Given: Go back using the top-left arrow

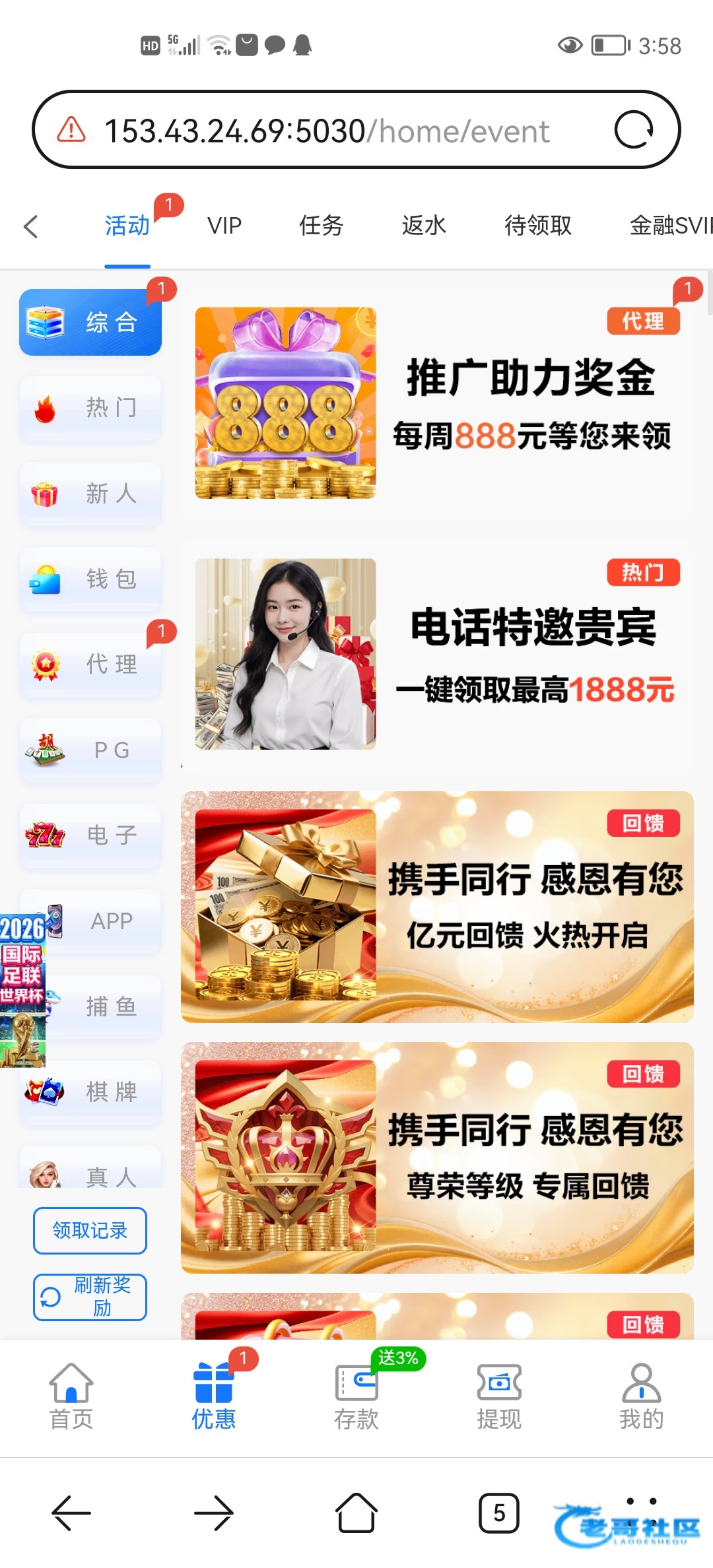Looking at the screenshot, I should [x=31, y=226].
